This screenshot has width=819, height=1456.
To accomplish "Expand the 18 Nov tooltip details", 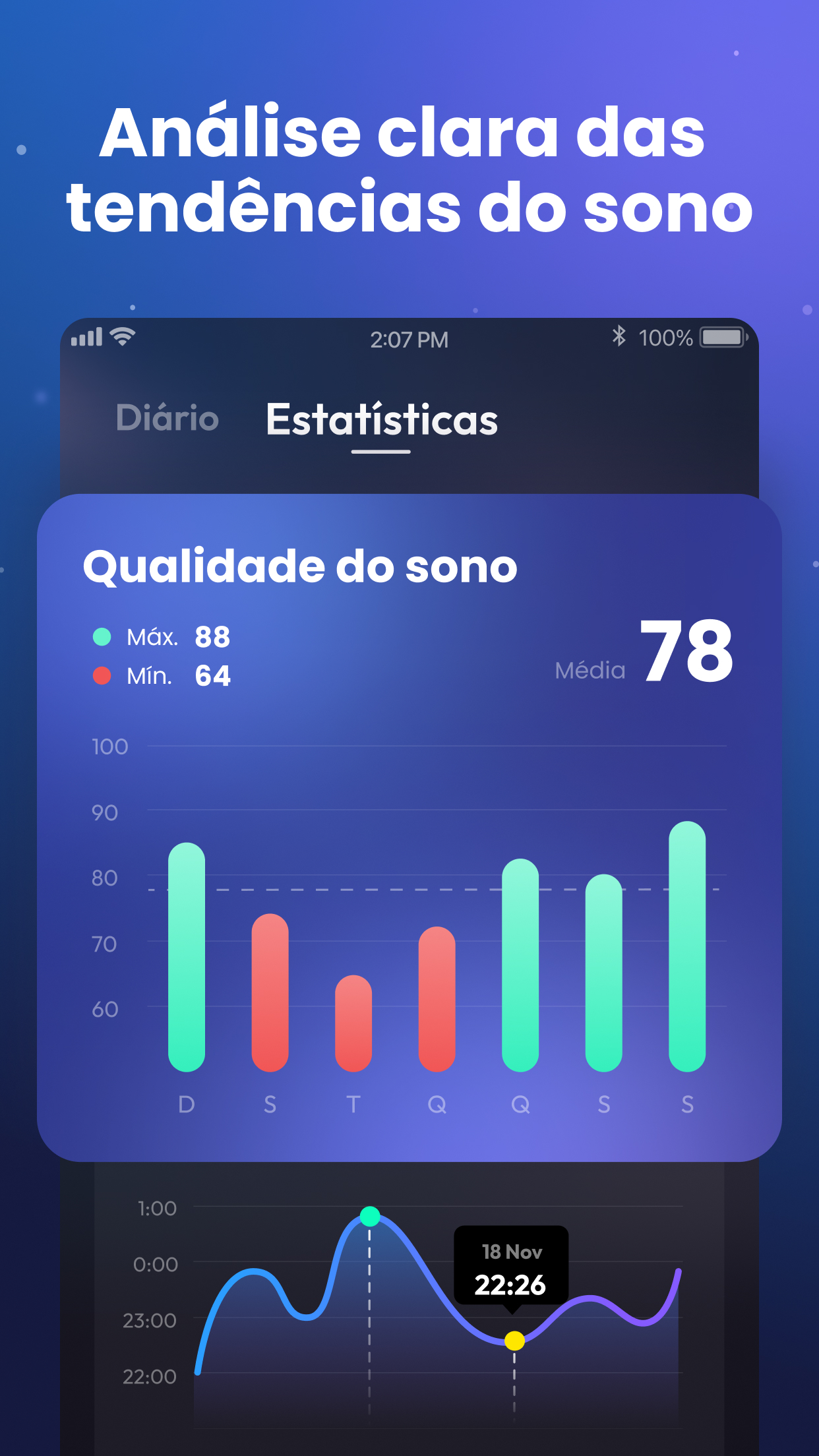I will click(x=512, y=1266).
